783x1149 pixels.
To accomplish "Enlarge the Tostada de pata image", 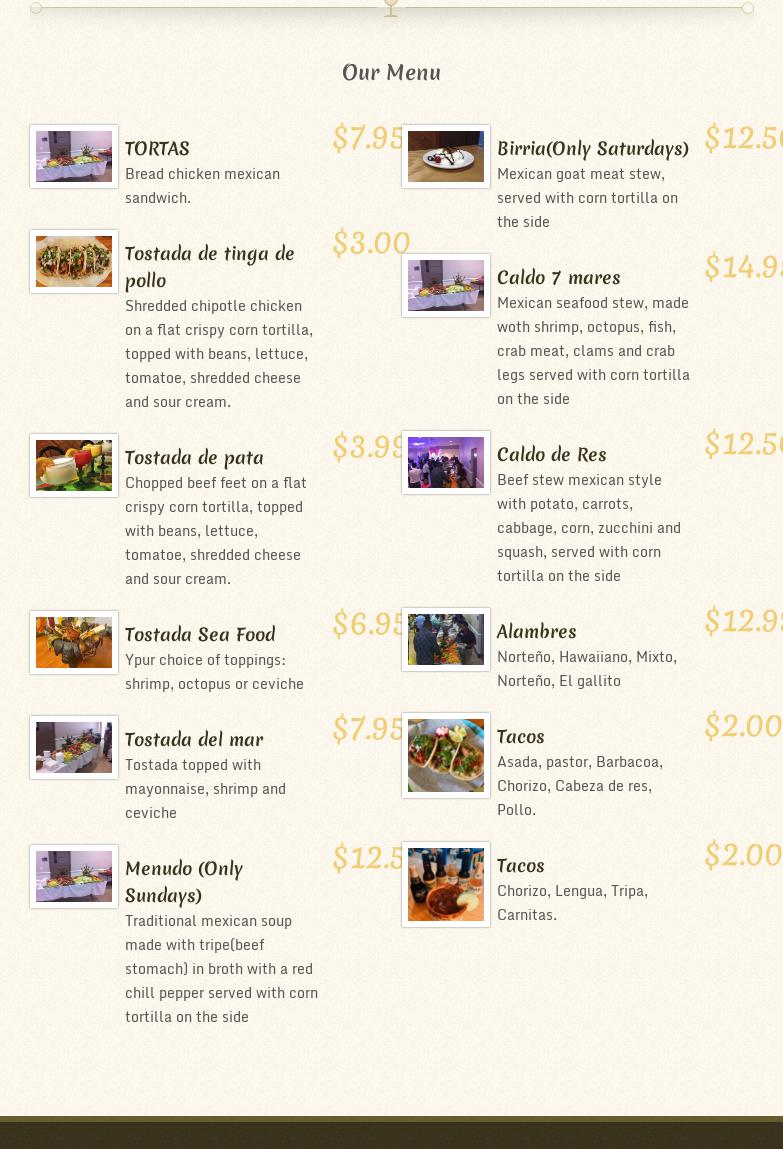I will pyautogui.click(x=74, y=466).
